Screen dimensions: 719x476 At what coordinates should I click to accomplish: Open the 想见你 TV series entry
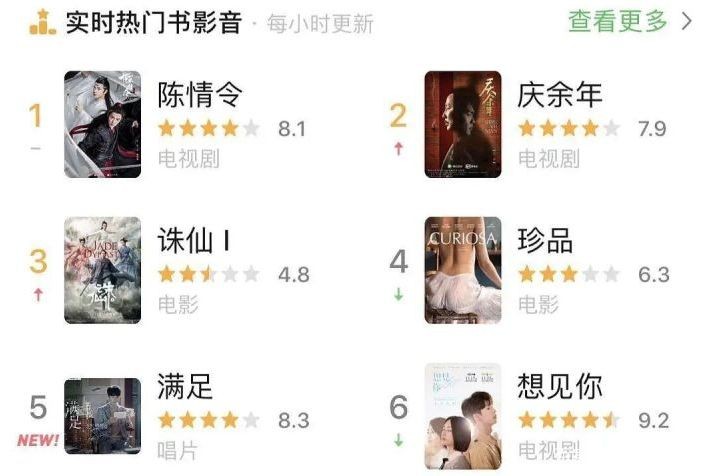560,386
